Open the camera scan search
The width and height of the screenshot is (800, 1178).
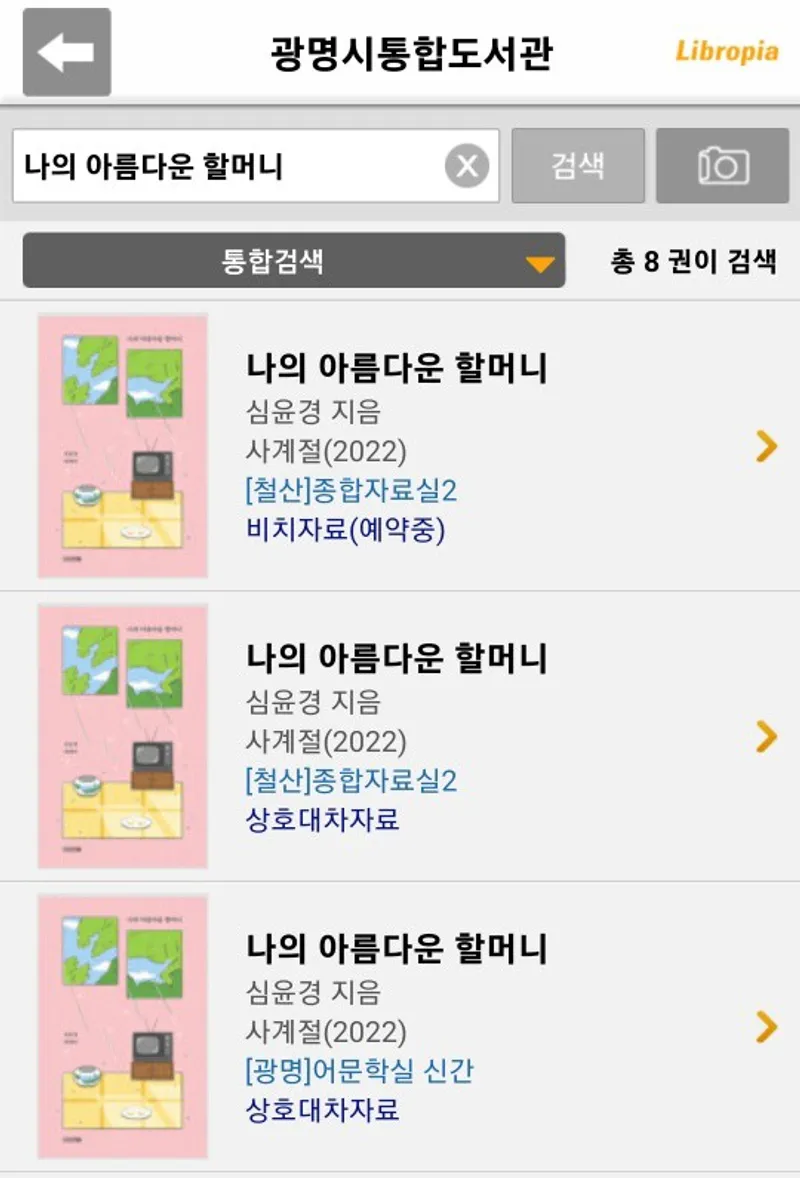(722, 166)
